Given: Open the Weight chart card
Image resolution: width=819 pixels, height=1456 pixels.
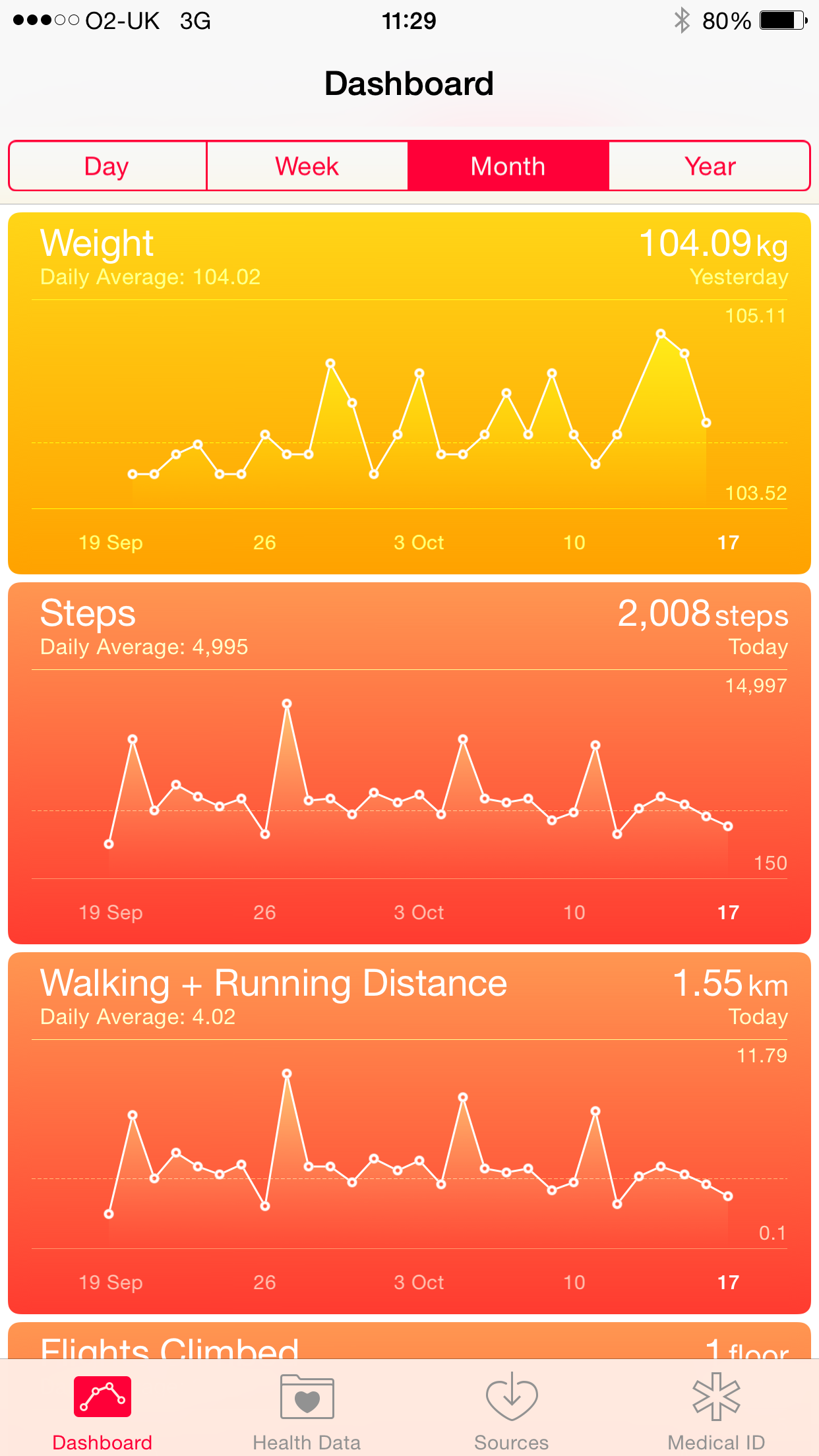Looking at the screenshot, I should coord(409,393).
